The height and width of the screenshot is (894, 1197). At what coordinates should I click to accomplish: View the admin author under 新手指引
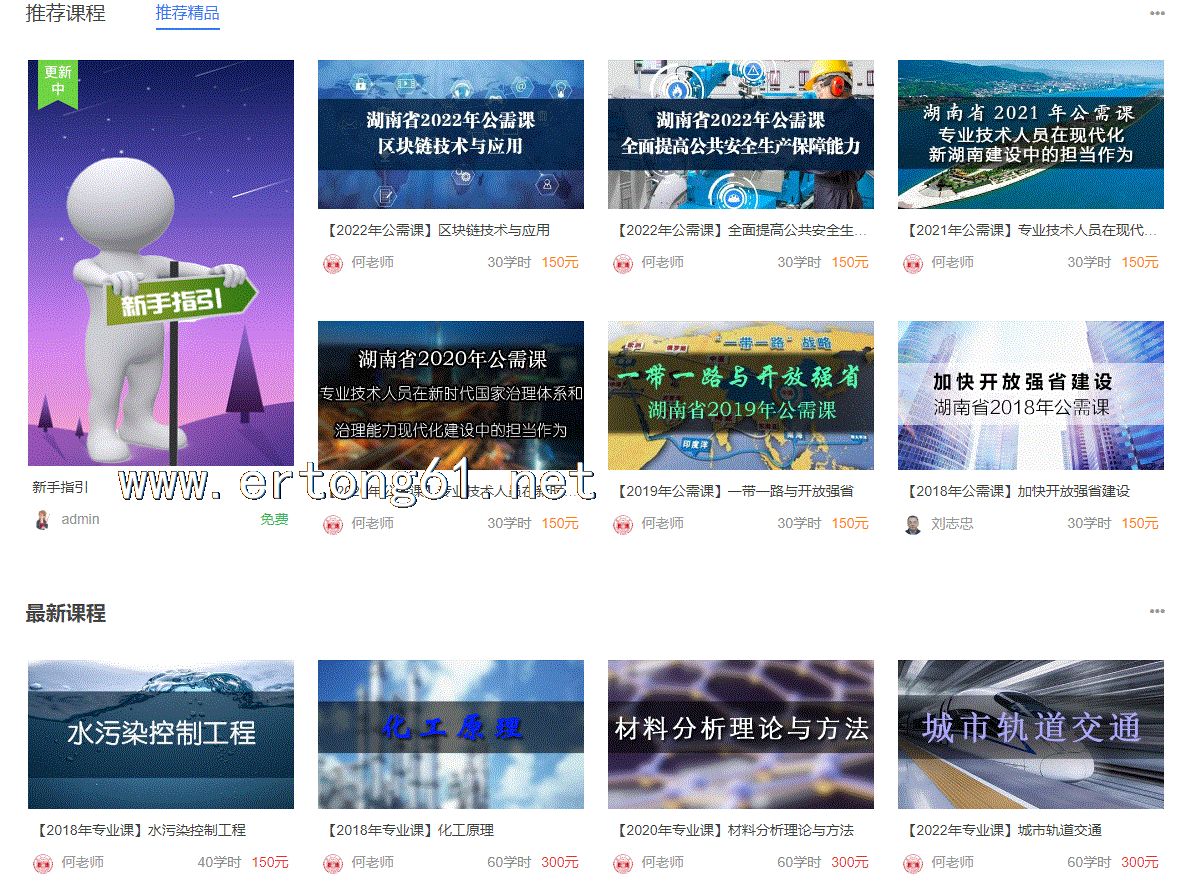pyautogui.click(x=79, y=519)
